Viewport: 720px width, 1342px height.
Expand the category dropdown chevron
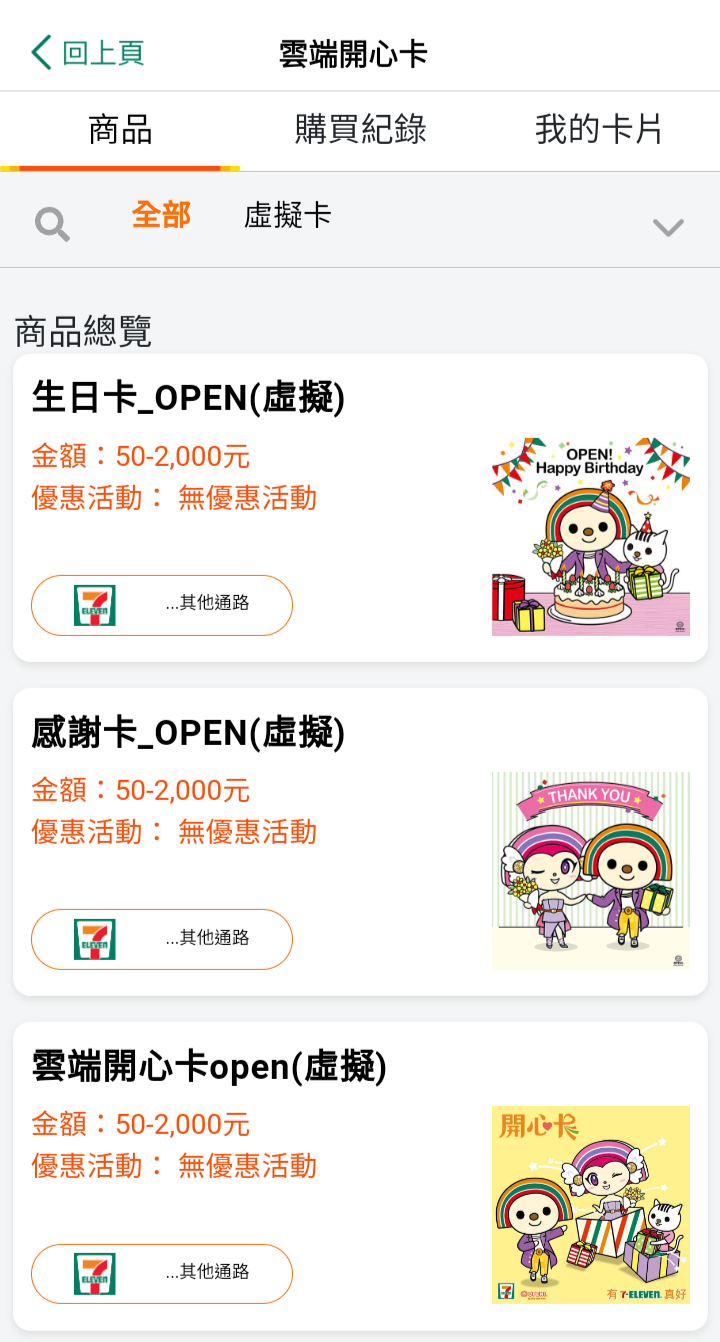point(668,227)
